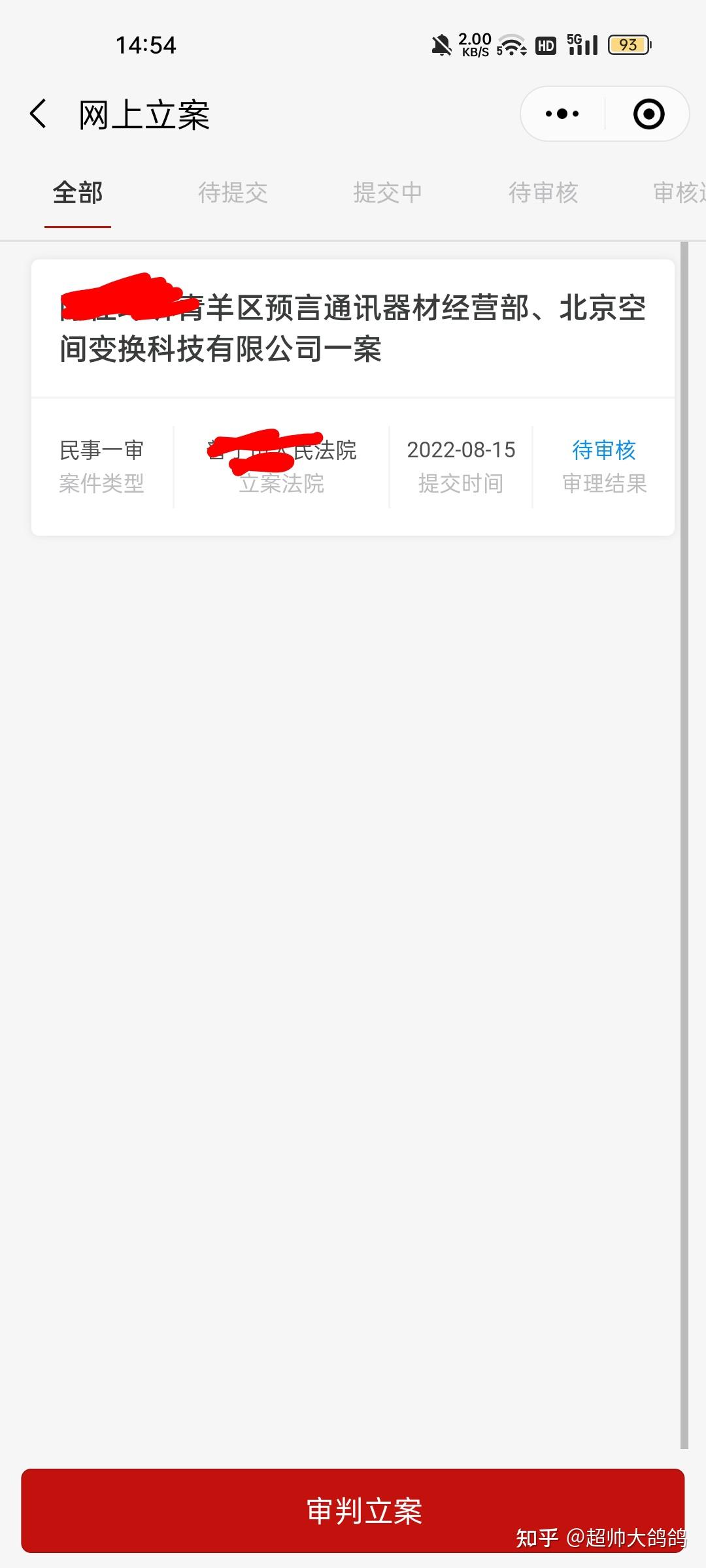This screenshot has height=1568, width=706.
Task: Open the 北京空间变换科技有限公司 case card
Action: point(352,329)
